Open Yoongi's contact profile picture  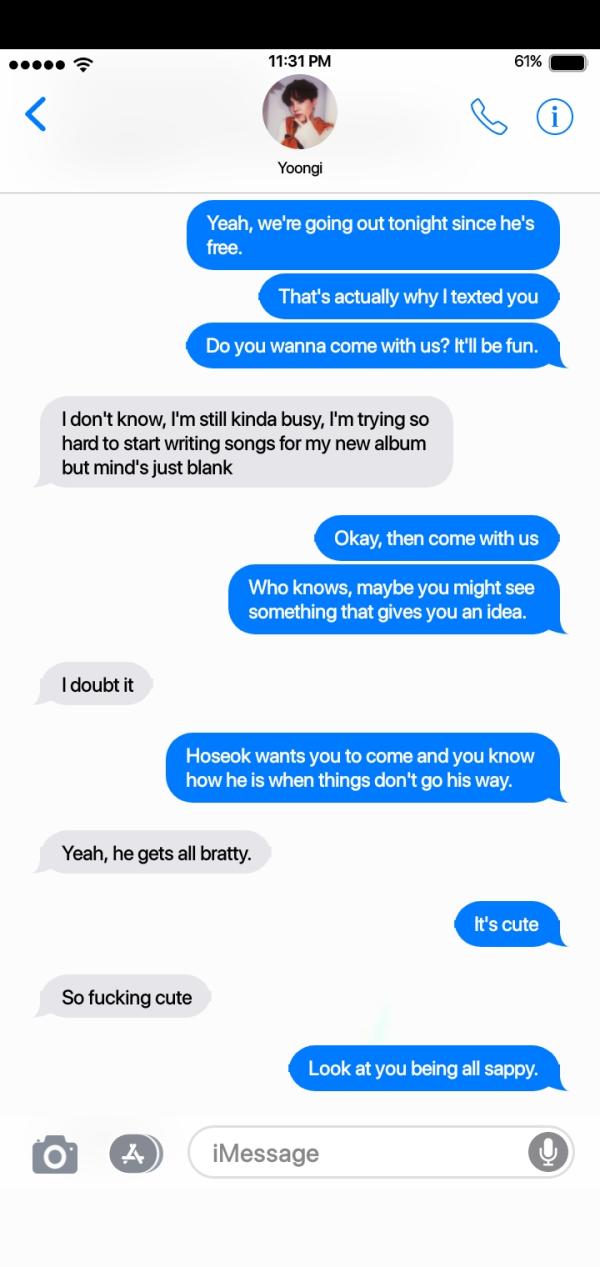[x=299, y=112]
